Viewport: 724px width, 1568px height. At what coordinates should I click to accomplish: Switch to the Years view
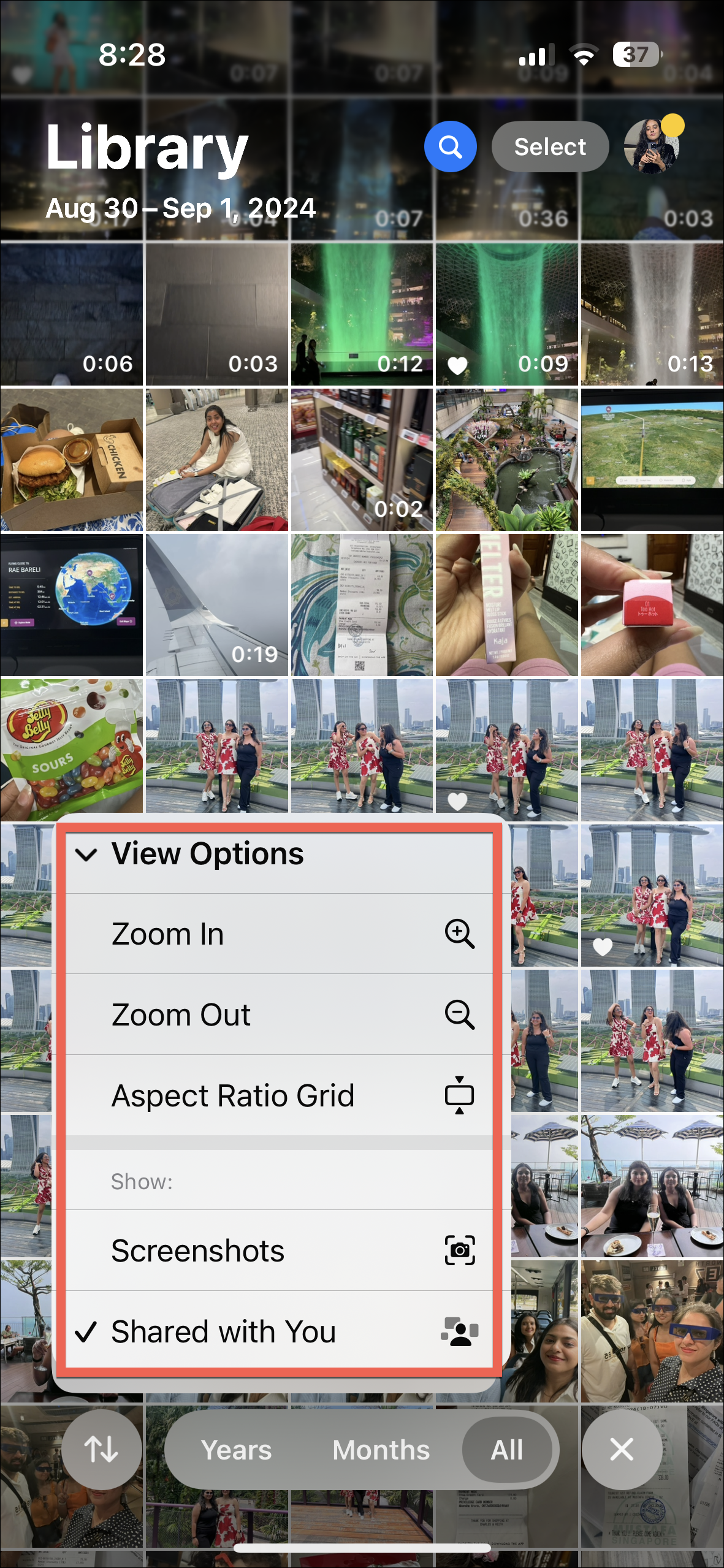[x=237, y=1450]
